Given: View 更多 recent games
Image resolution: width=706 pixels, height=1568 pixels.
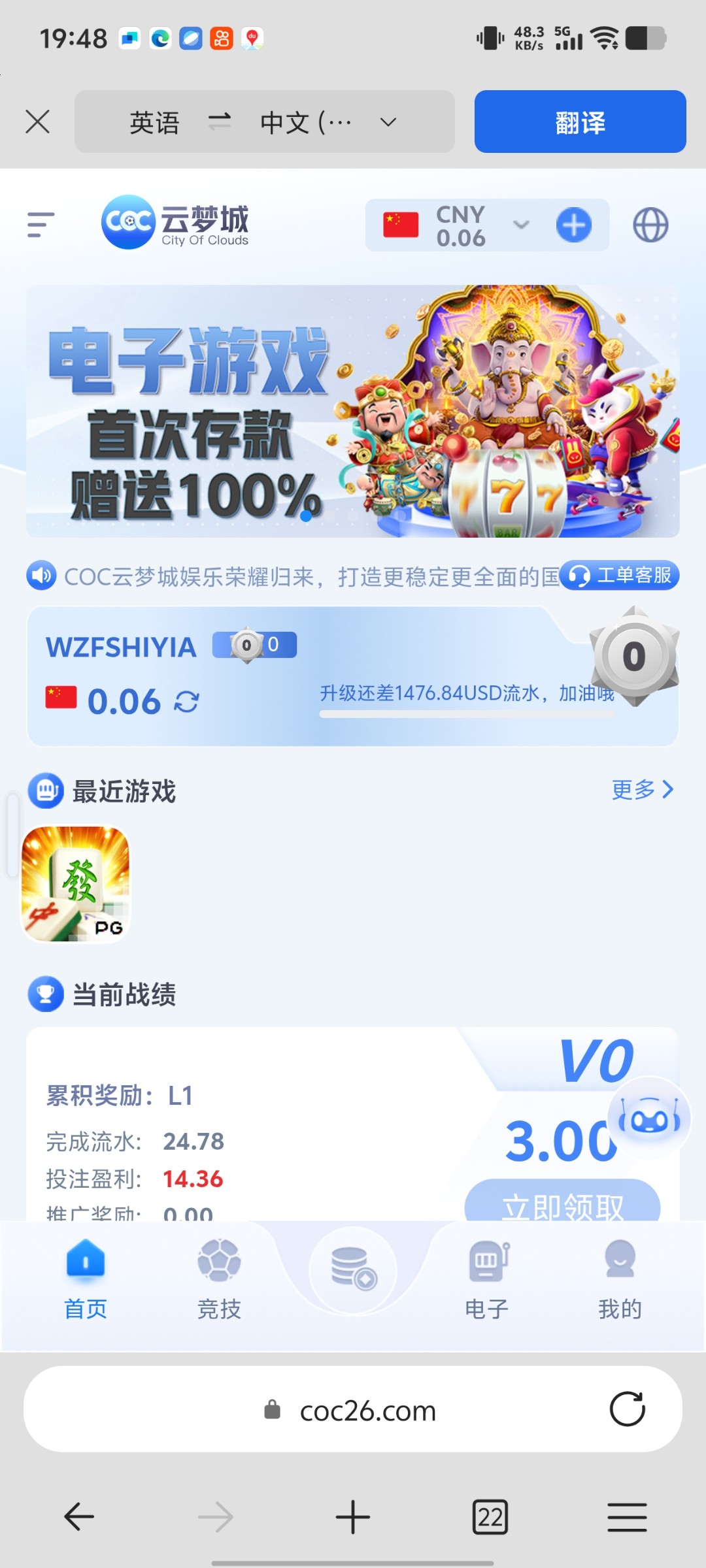Looking at the screenshot, I should click(x=642, y=790).
